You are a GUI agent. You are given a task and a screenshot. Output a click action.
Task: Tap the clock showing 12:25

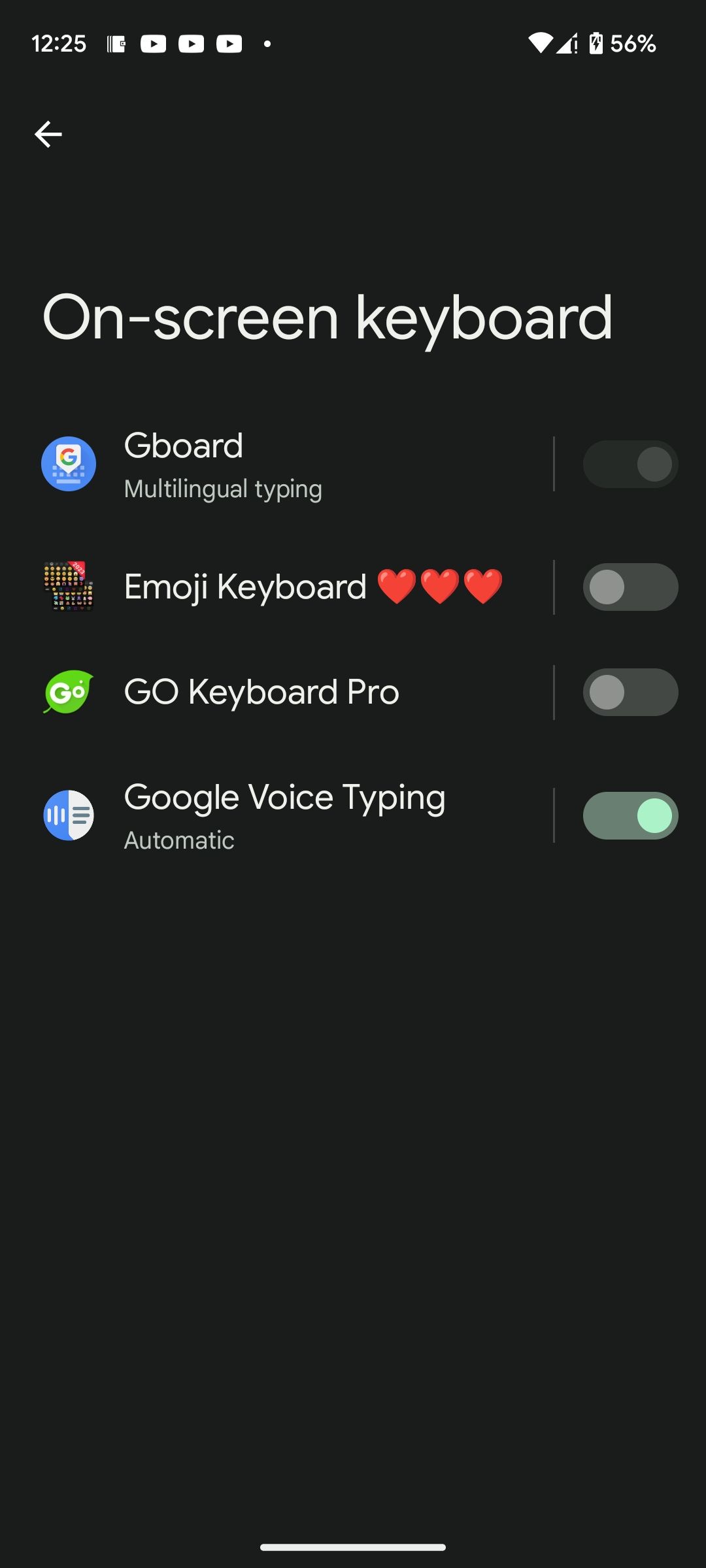tap(59, 43)
